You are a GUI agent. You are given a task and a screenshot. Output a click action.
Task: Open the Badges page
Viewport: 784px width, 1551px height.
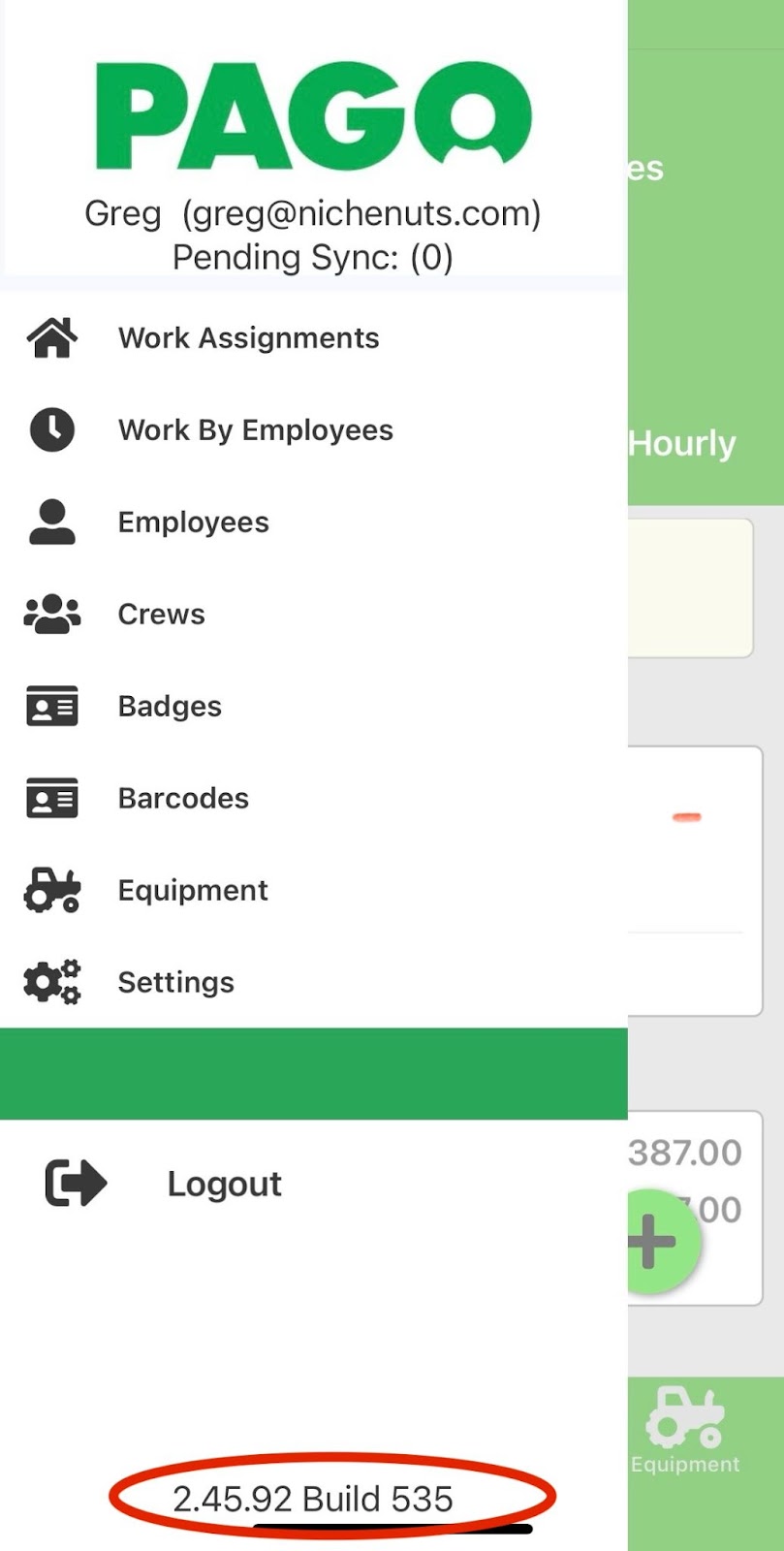click(170, 707)
